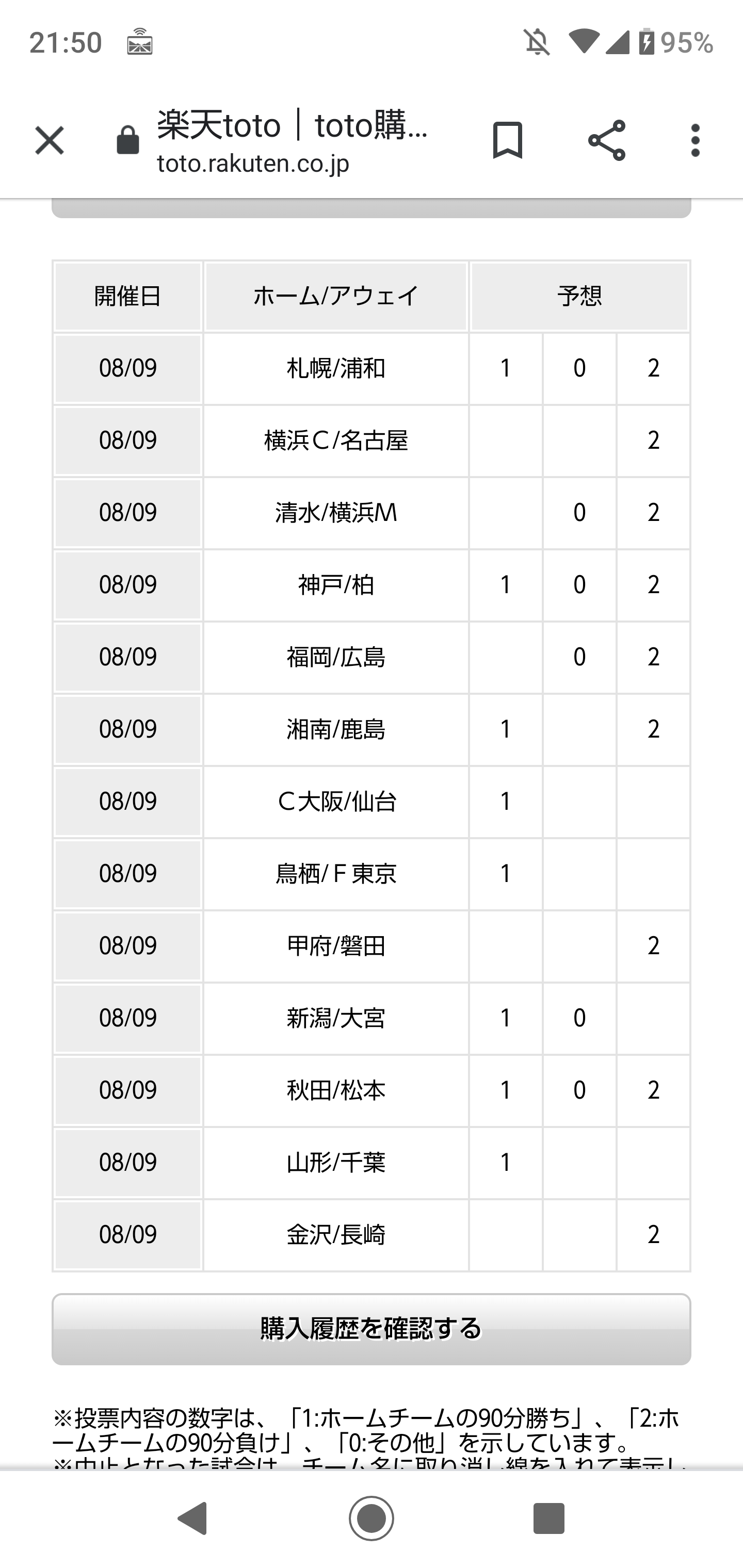
Task: Tap the 購入履歴を確認する button
Action: click(372, 1329)
